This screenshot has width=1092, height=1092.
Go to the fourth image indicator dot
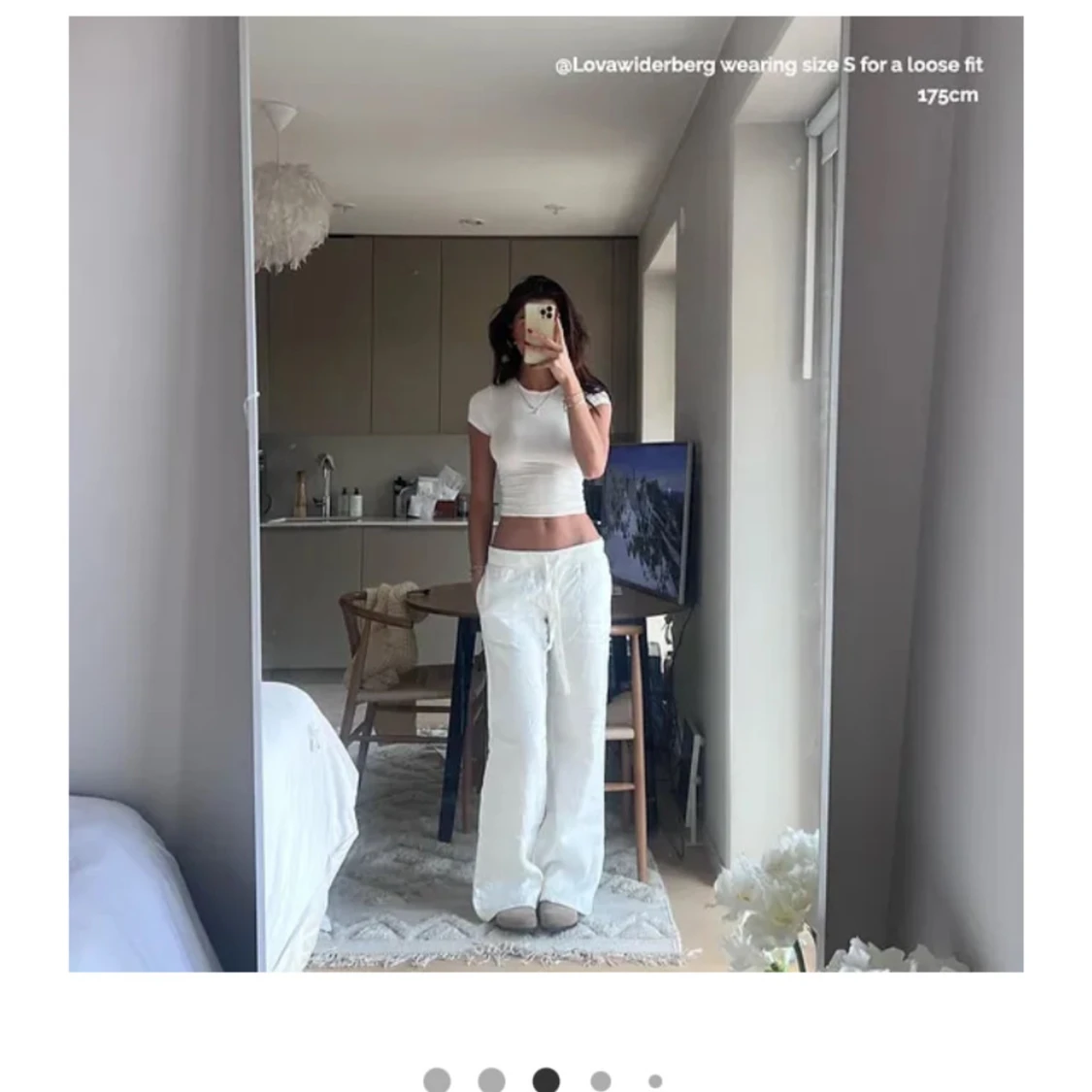click(601, 1080)
